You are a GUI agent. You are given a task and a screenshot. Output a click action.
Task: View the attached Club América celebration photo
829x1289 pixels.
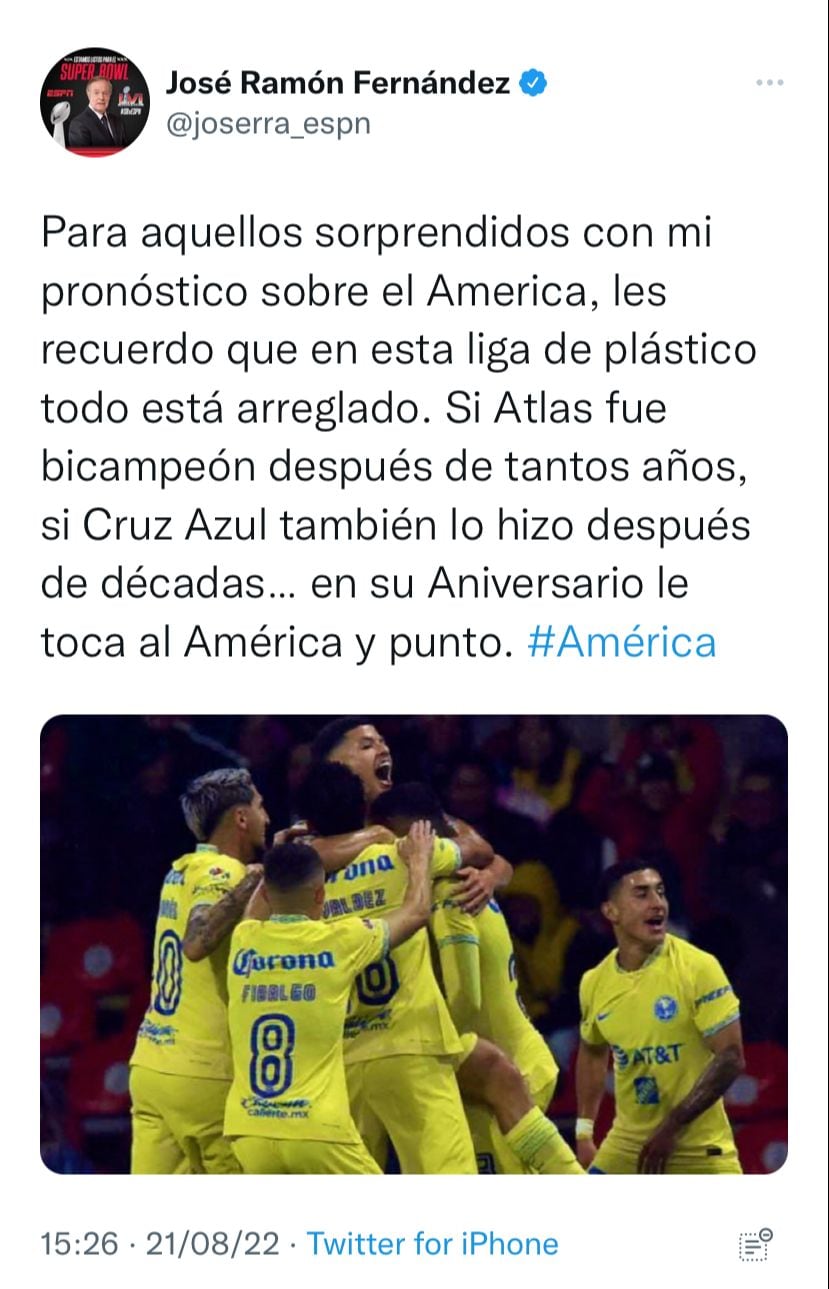(414, 944)
